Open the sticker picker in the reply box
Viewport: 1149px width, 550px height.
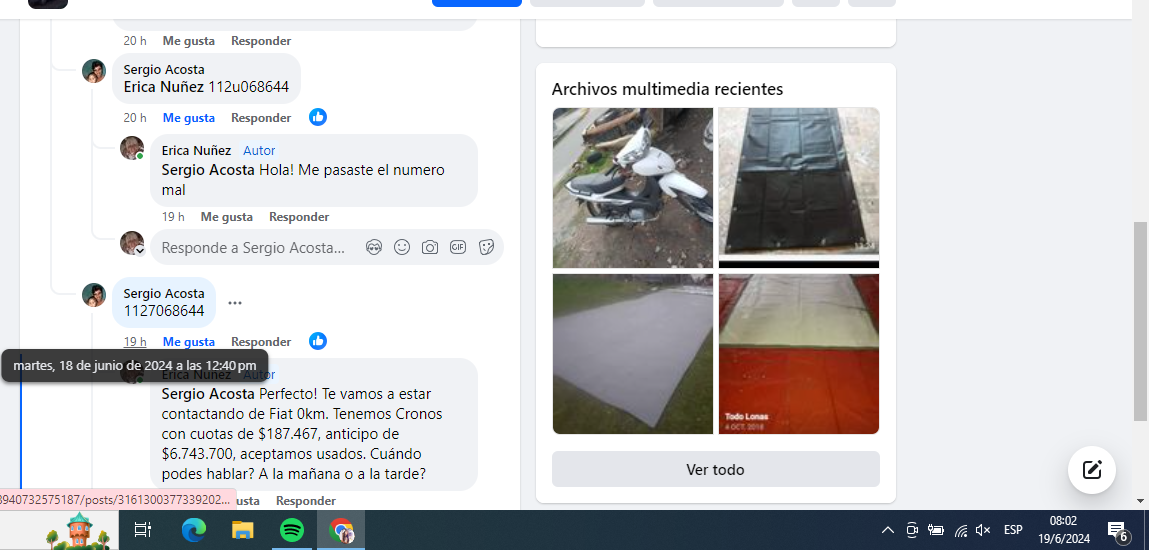(487, 247)
